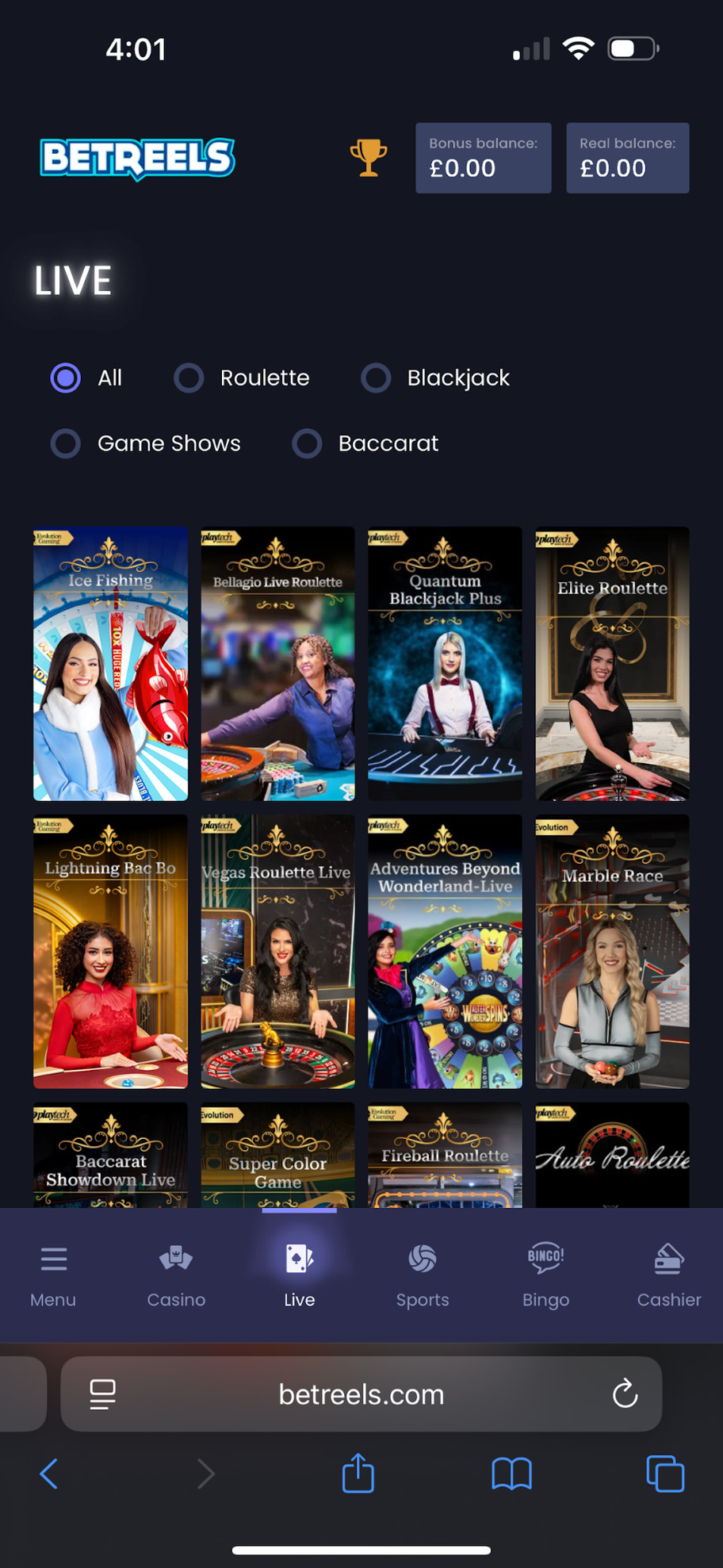
Task: Open the Lightning Bac Bo game
Action: tap(111, 951)
